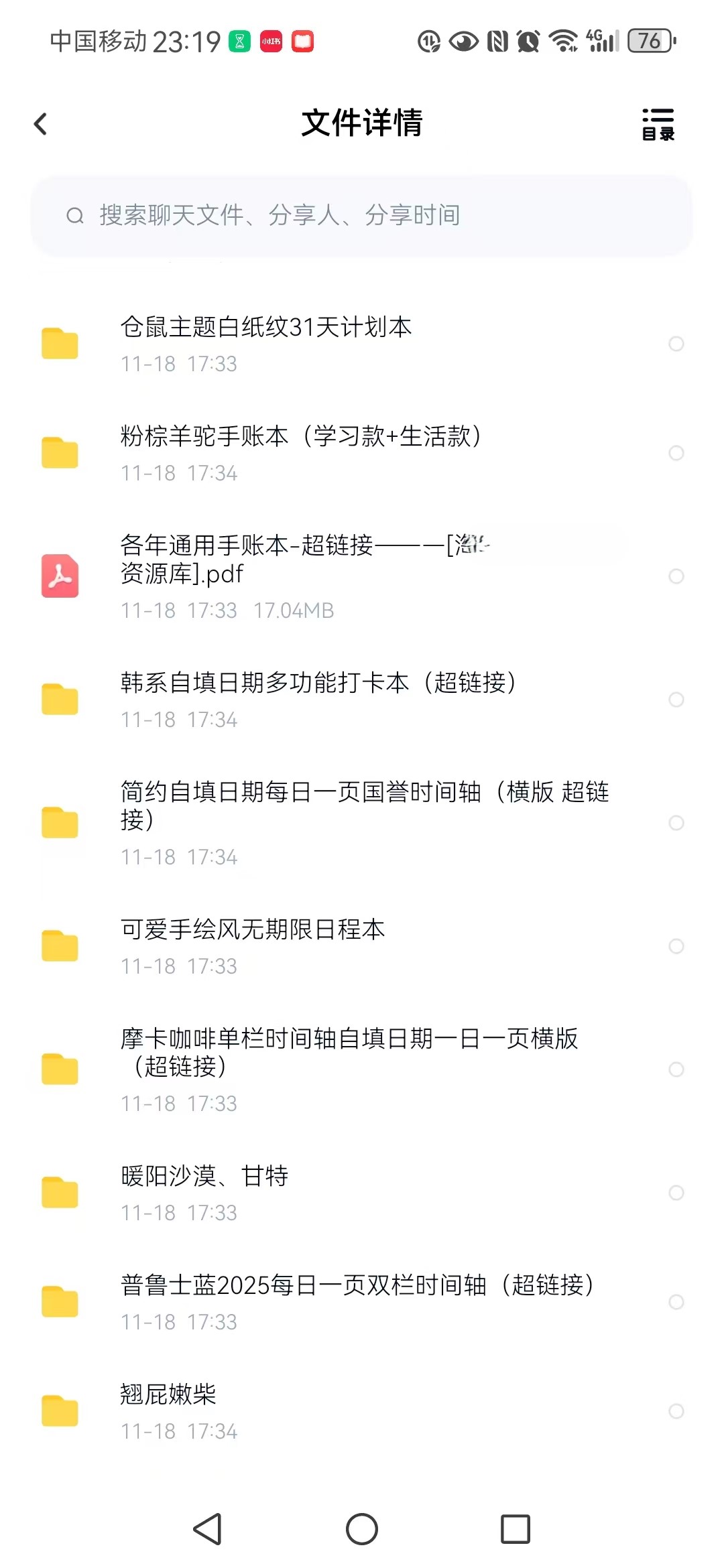Open the 目录 menu icon
Image resolution: width=724 pixels, height=1568 pixels.
point(658,124)
